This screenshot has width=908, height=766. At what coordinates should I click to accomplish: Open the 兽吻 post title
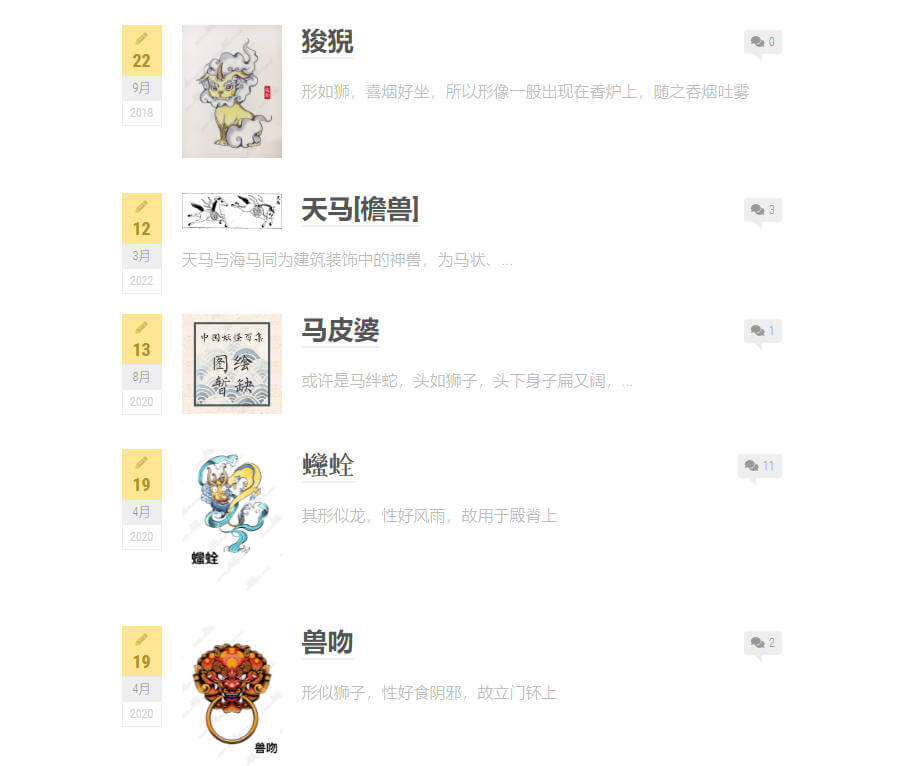click(x=327, y=643)
